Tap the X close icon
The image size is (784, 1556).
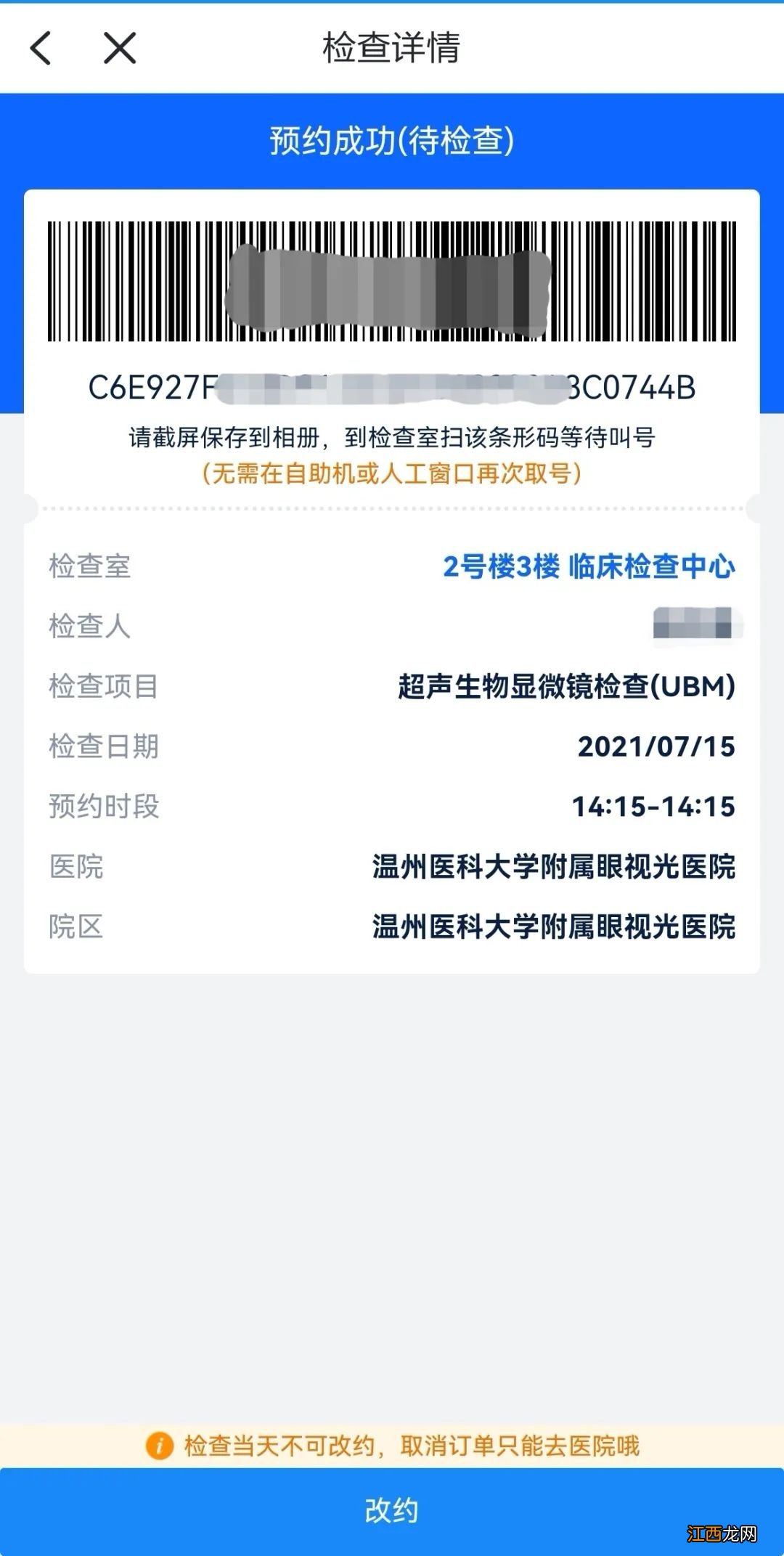pos(121,48)
